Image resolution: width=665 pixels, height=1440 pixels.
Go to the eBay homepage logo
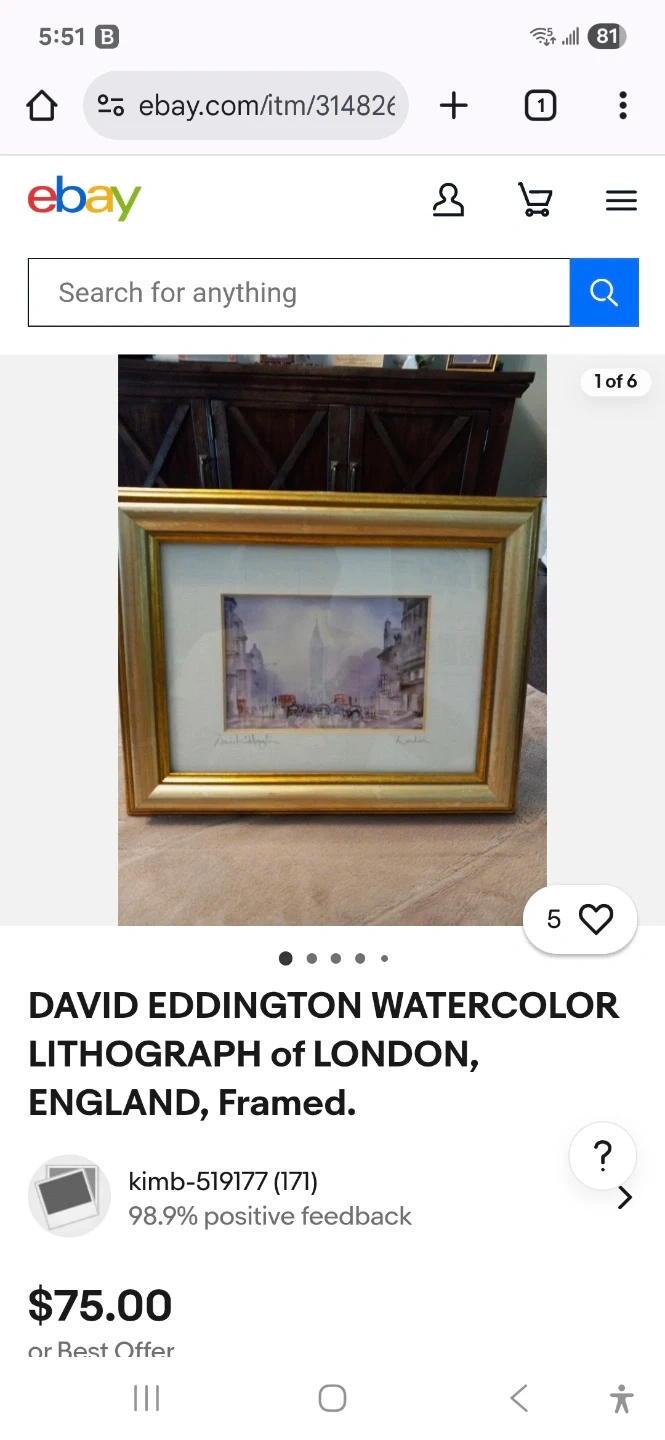[84, 199]
